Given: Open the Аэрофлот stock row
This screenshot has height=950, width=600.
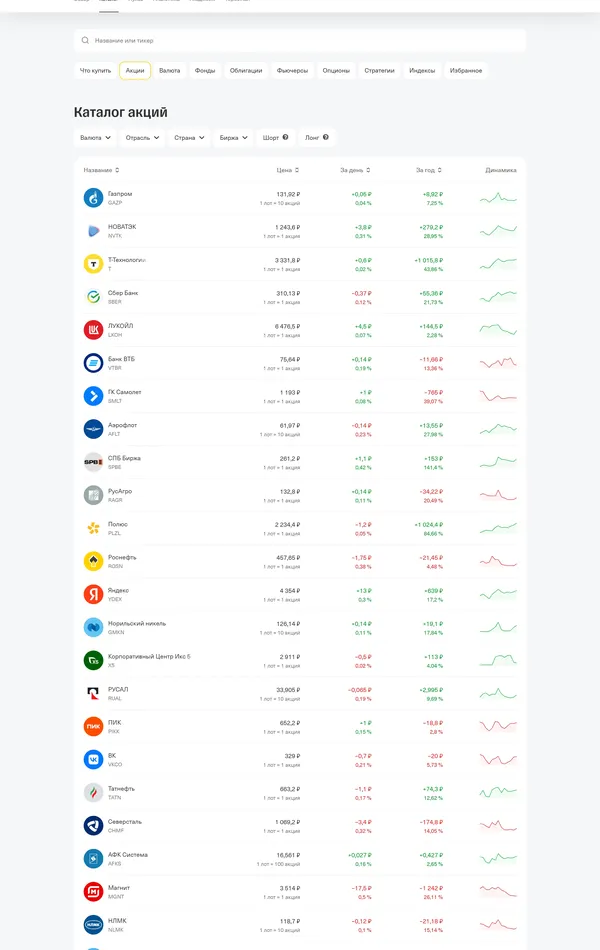Looking at the screenshot, I should pos(122,429).
